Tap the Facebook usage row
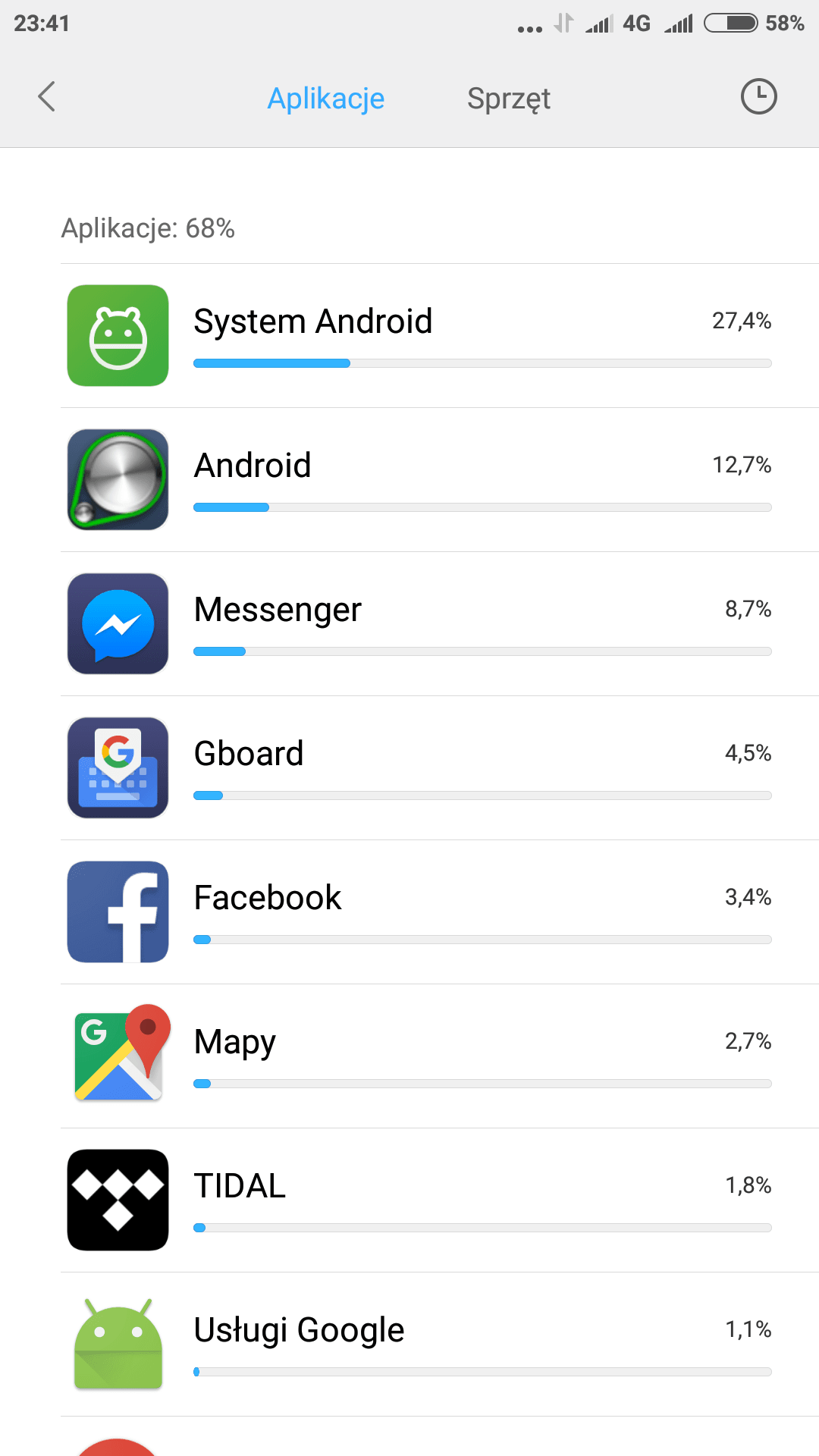819x1456 pixels. click(x=440, y=912)
